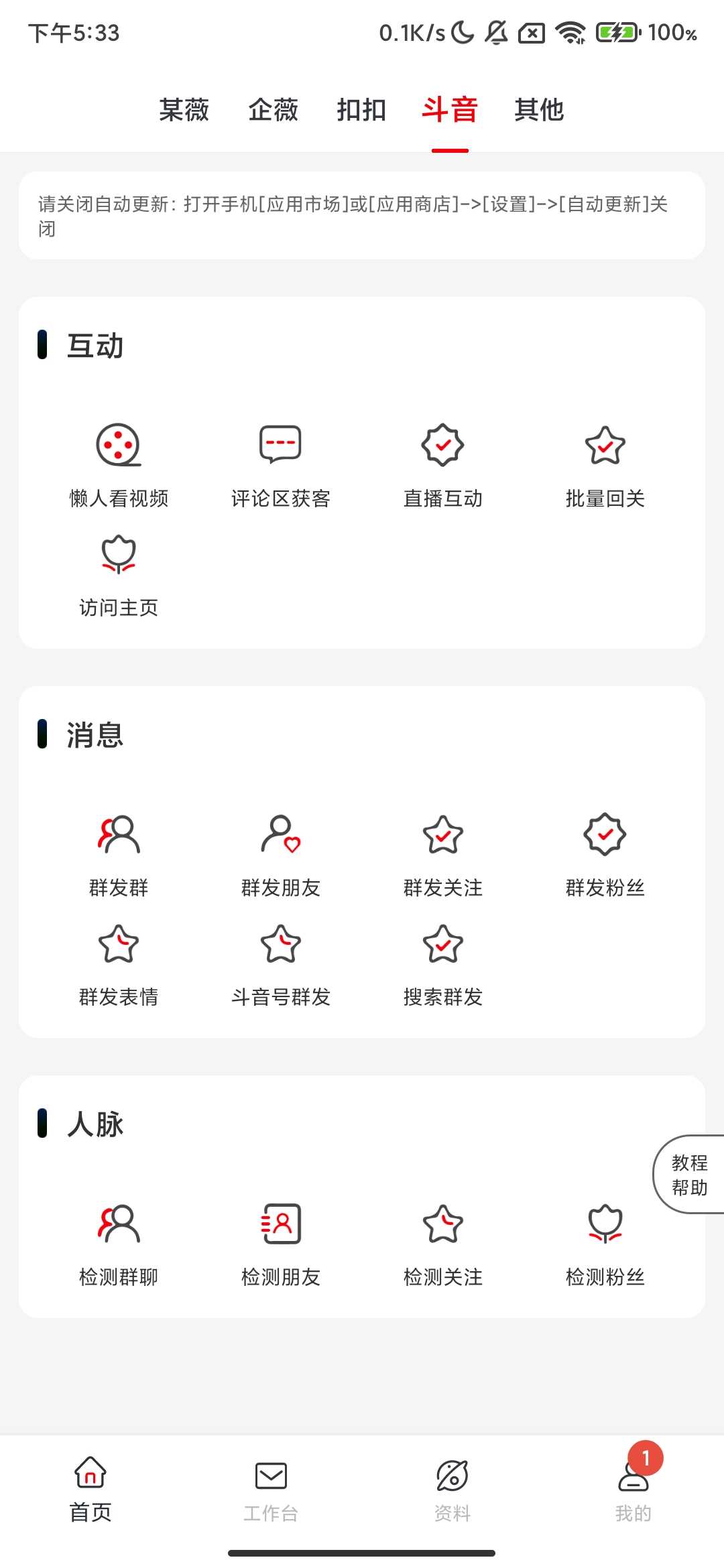Viewport: 724px width, 1568px height.
Task: Open 懒人看视频 feature
Action: coord(119,464)
